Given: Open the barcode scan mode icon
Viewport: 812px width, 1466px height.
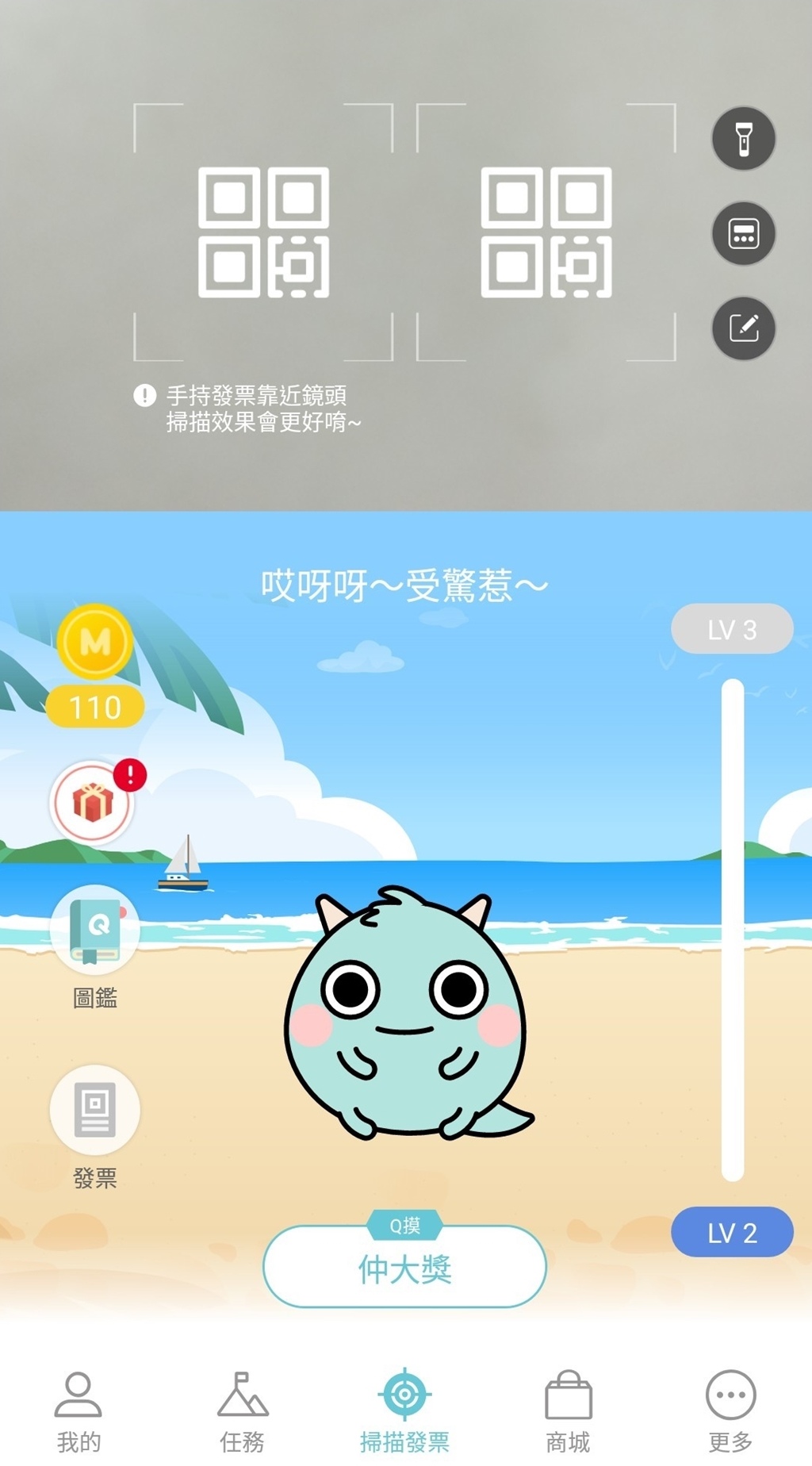Looking at the screenshot, I should 743,234.
